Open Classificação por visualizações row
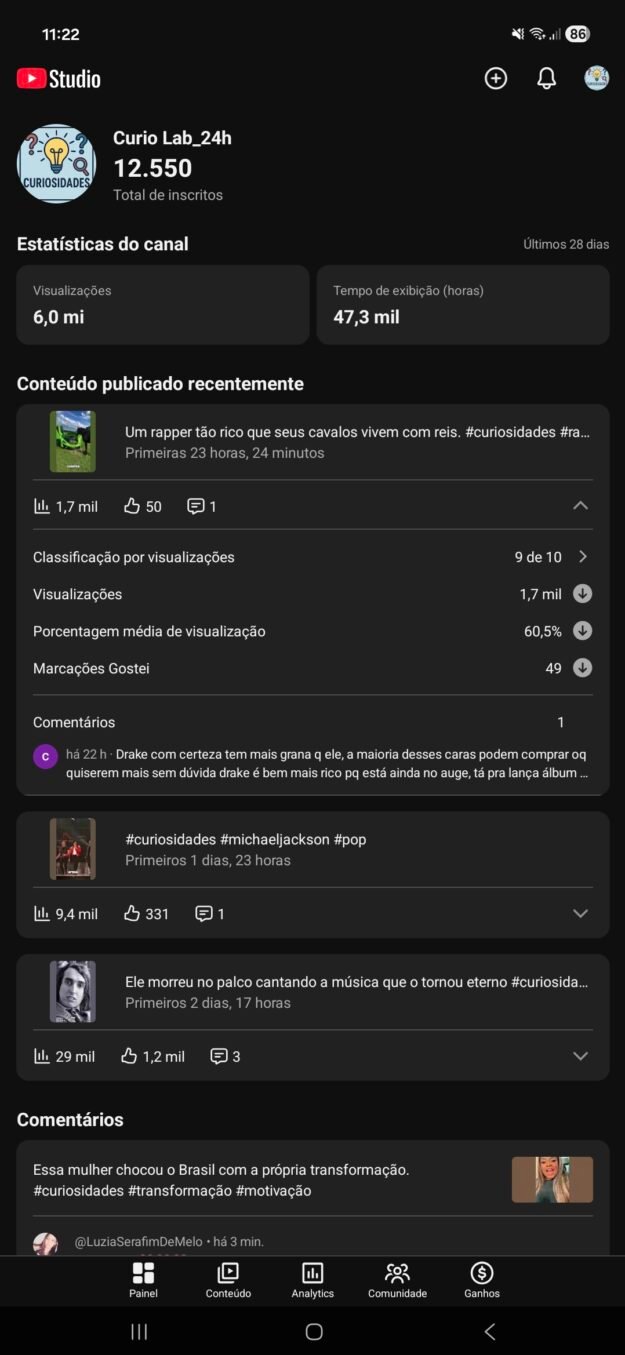The width and height of the screenshot is (625, 1355). (x=312, y=557)
